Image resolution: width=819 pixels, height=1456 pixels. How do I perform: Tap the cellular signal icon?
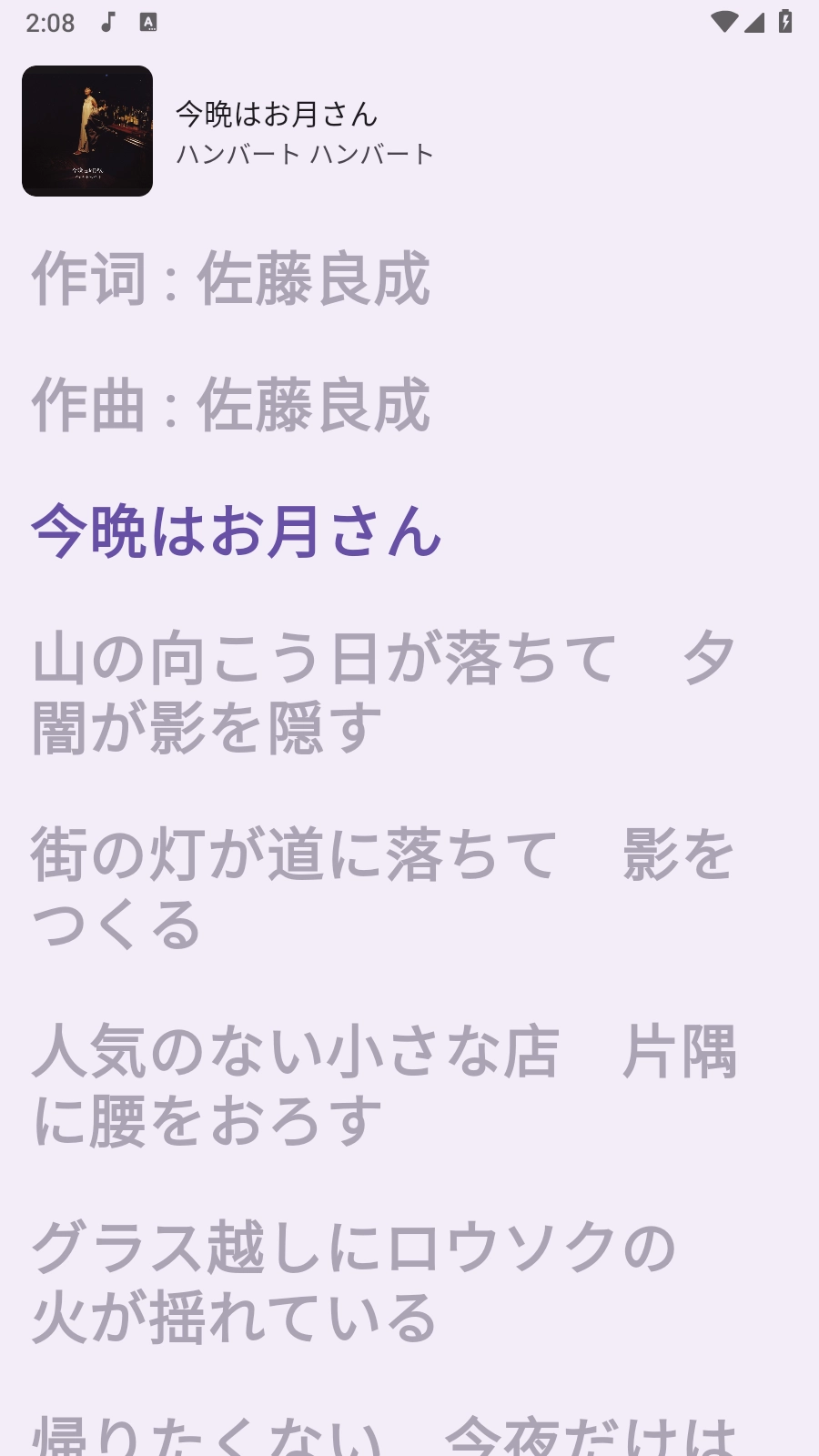tap(755, 23)
